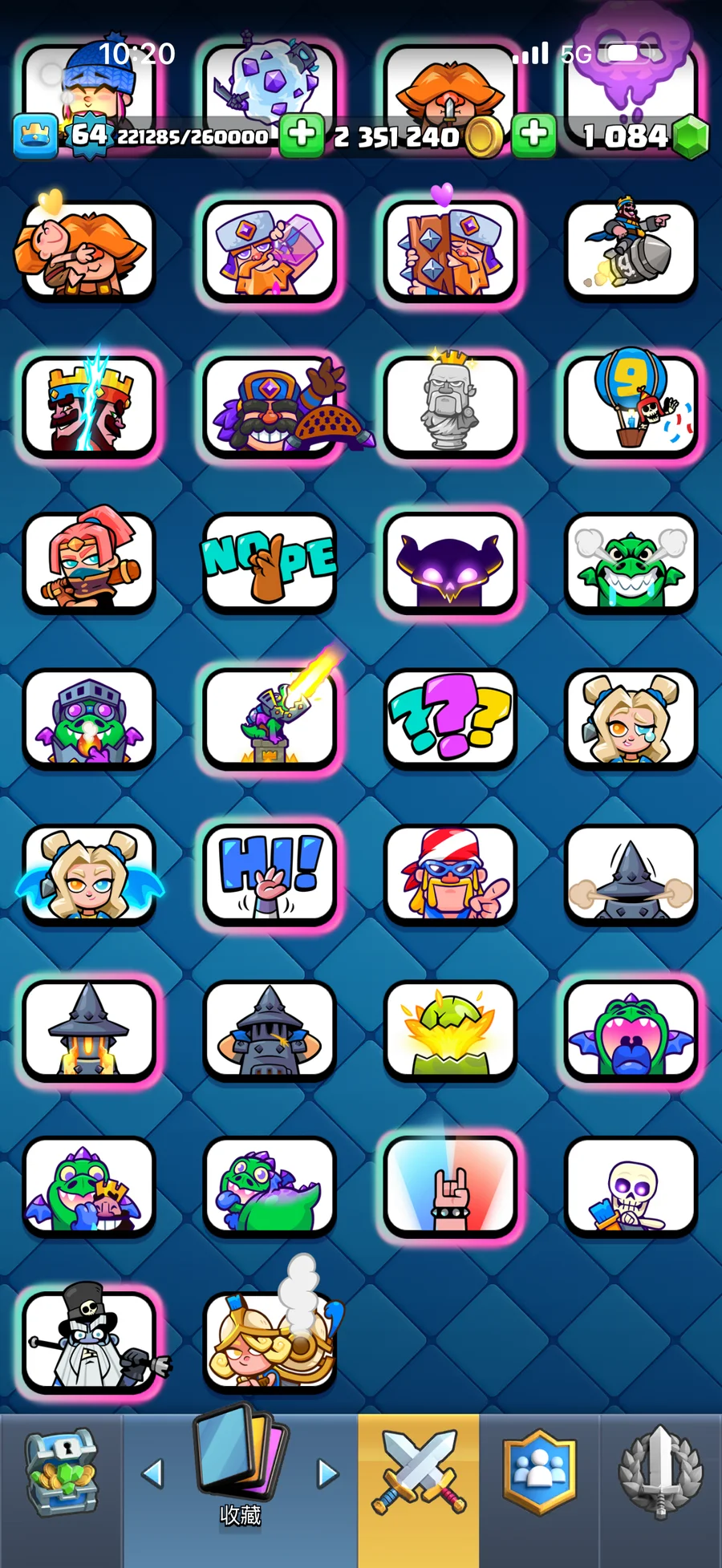722x1568 pixels.
Task: Select the hot air balloon number 9 emote
Action: 631,407
